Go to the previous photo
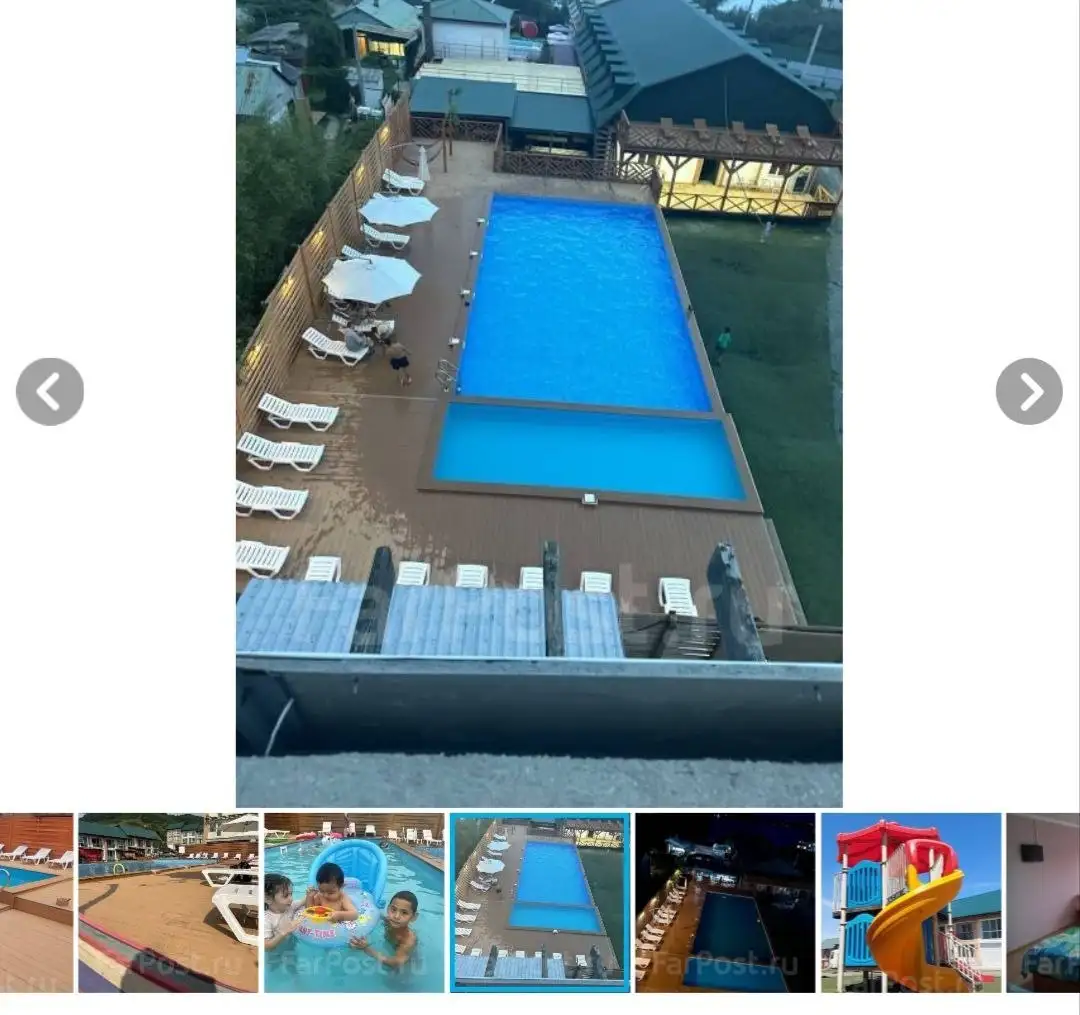The width and height of the screenshot is (1080, 1015). pyautogui.click(x=50, y=392)
